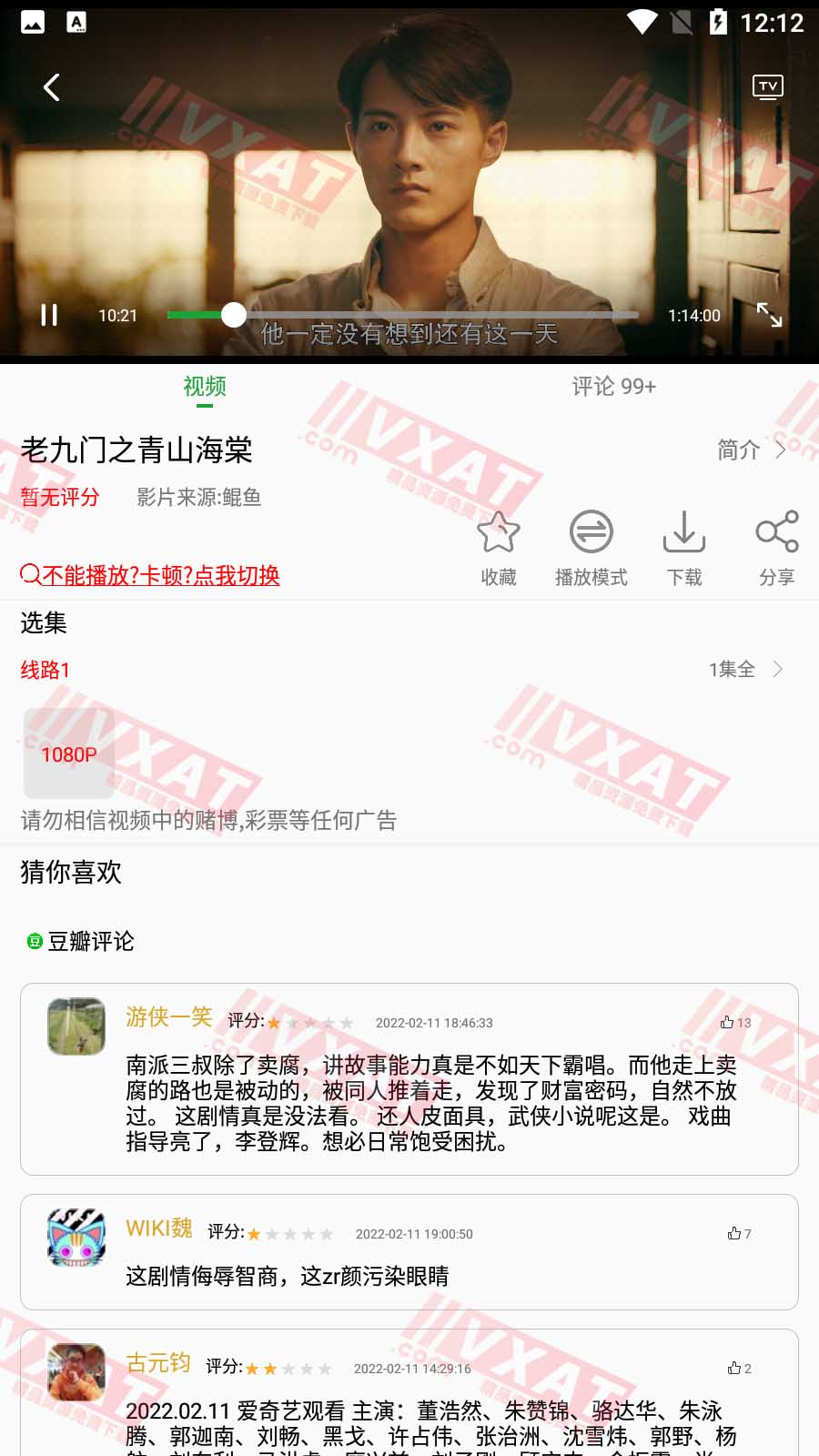Image resolution: width=819 pixels, height=1456 pixels.
Task: Switch to the 评论 99+ tab
Action: click(x=613, y=387)
